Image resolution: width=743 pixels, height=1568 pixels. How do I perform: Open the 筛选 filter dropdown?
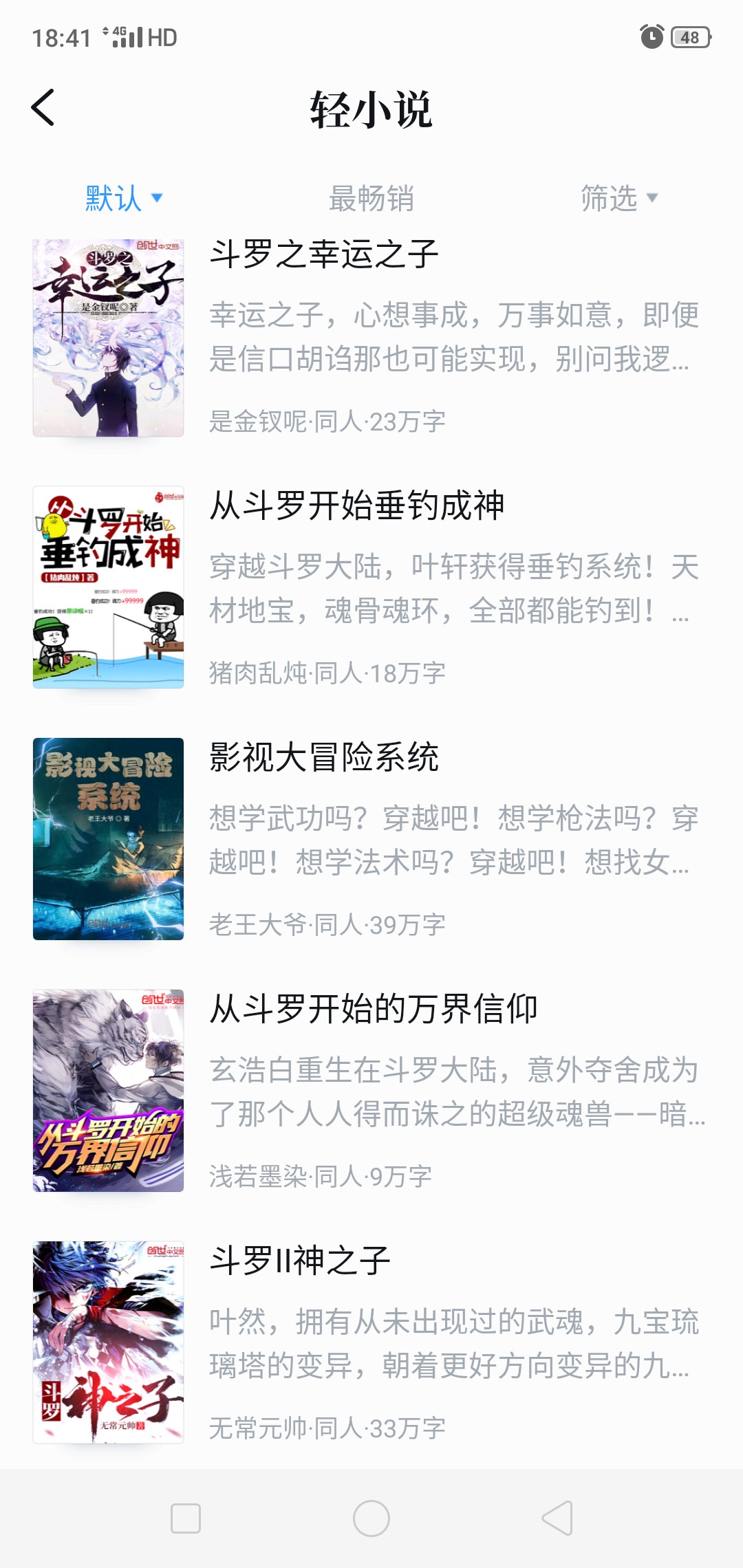tap(619, 199)
